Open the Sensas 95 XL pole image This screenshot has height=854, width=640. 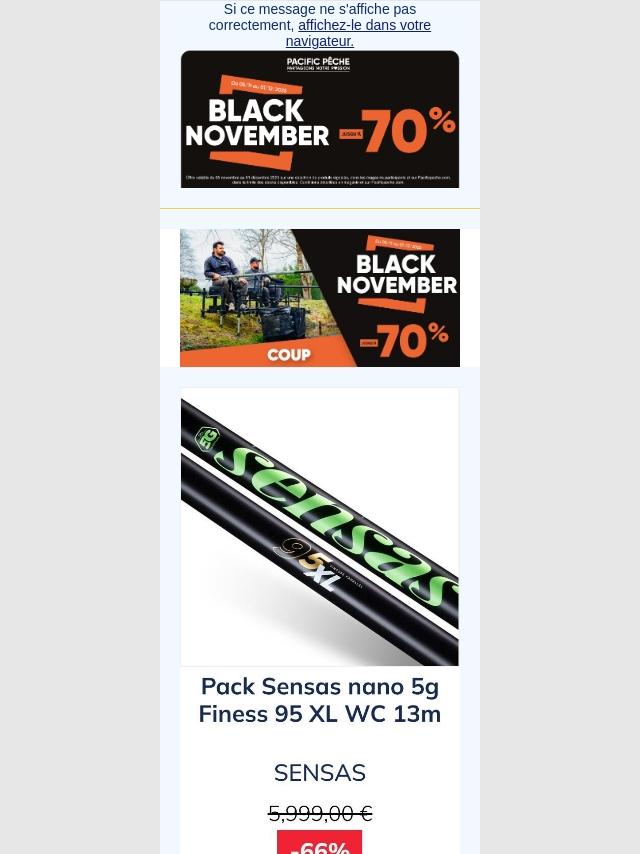[320, 527]
